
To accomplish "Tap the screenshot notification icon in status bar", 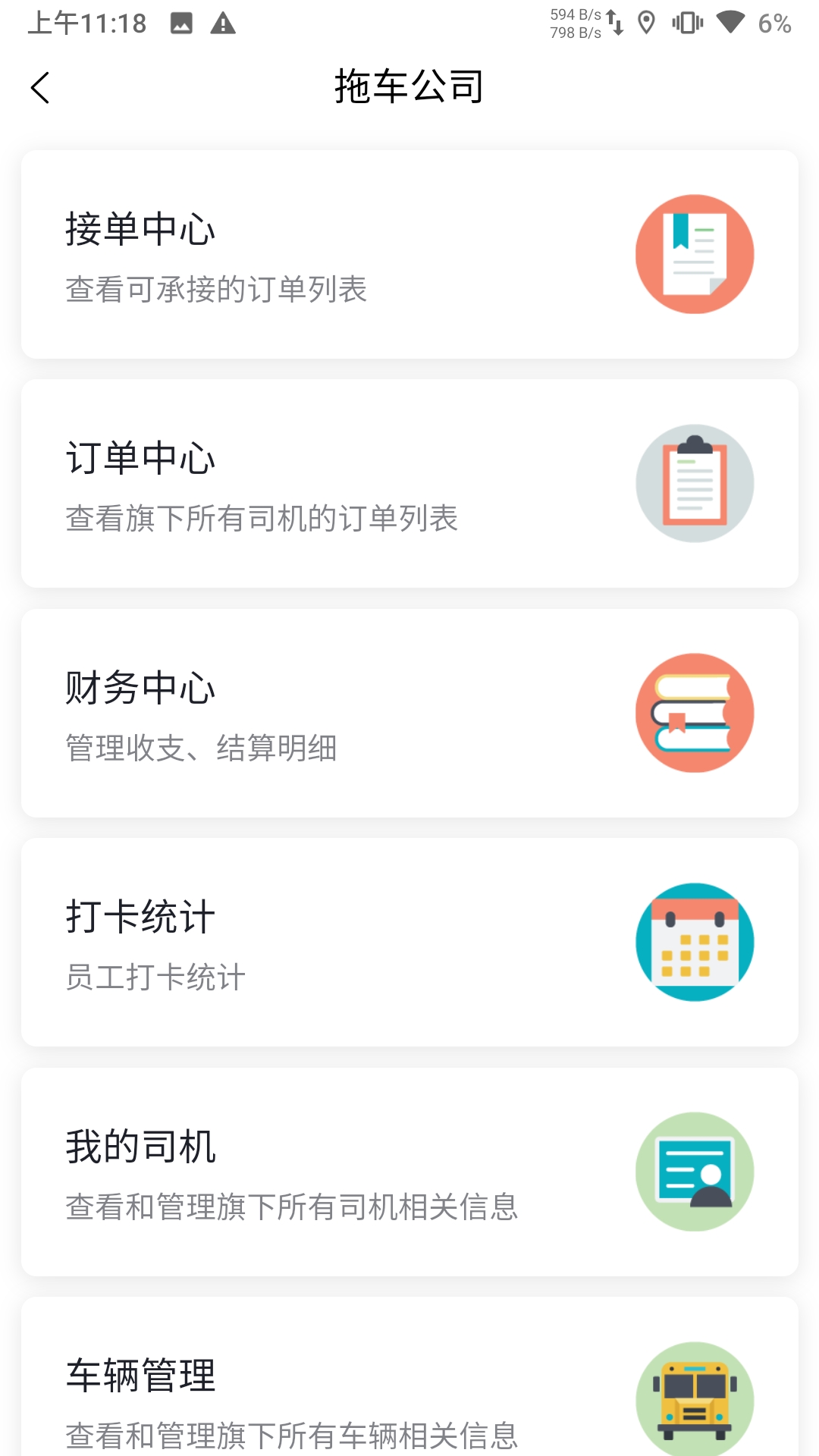I will [180, 23].
